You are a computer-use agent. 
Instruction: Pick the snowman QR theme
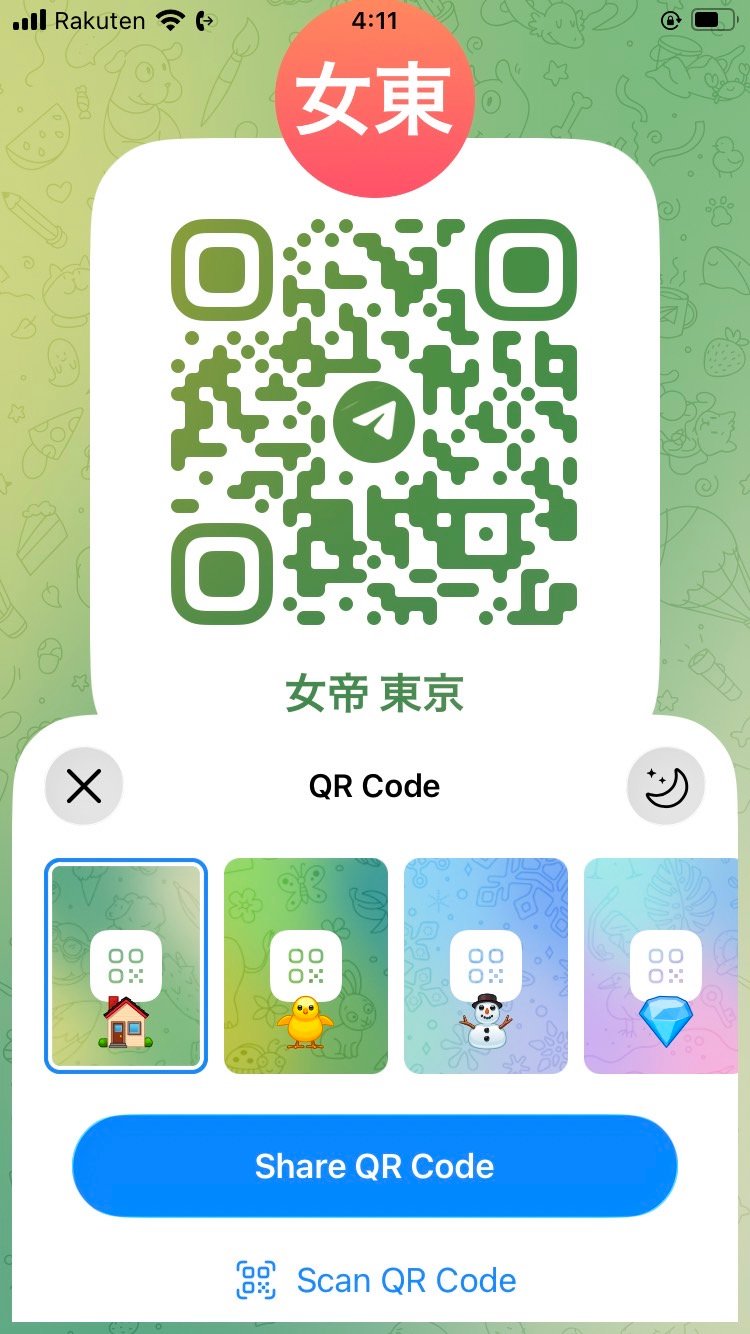[486, 966]
